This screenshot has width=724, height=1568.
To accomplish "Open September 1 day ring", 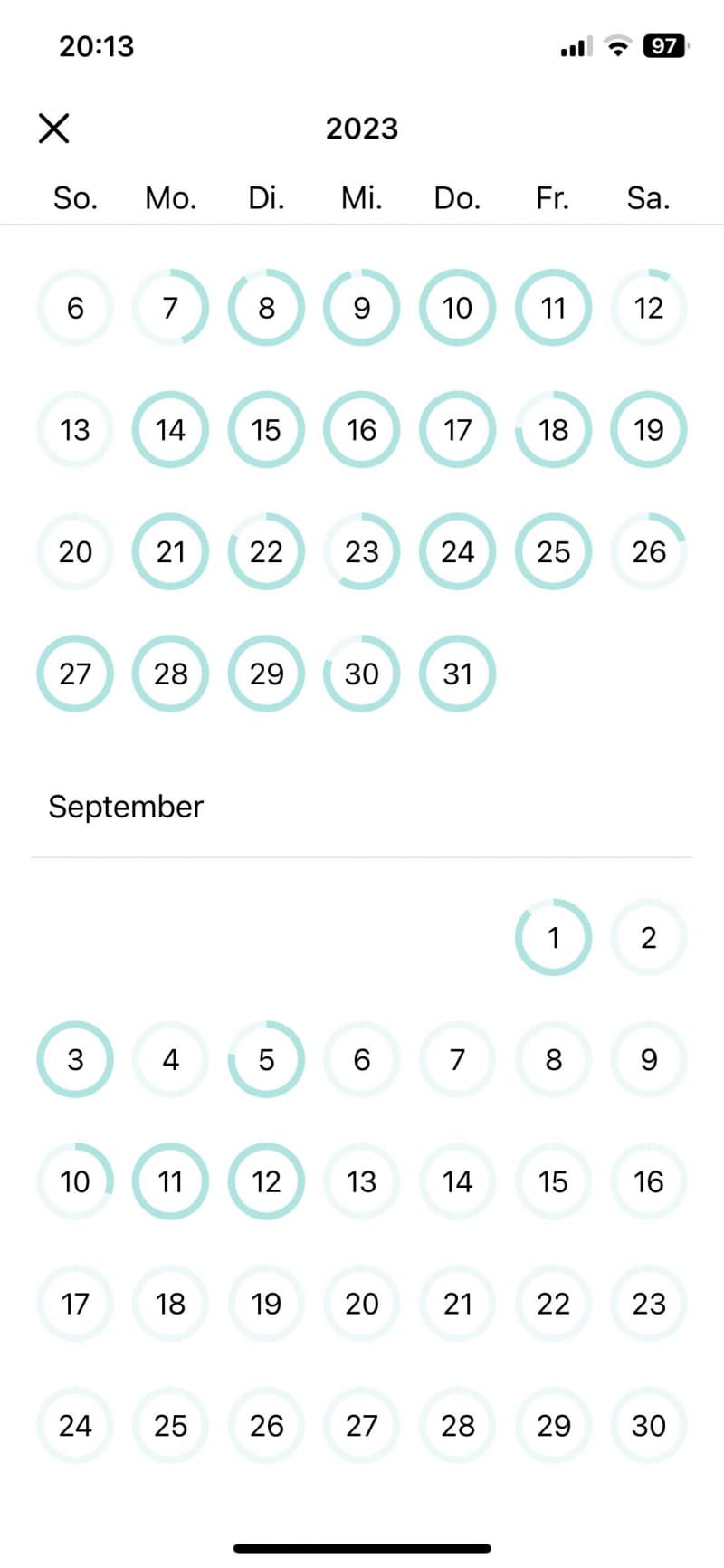I will 553,937.
